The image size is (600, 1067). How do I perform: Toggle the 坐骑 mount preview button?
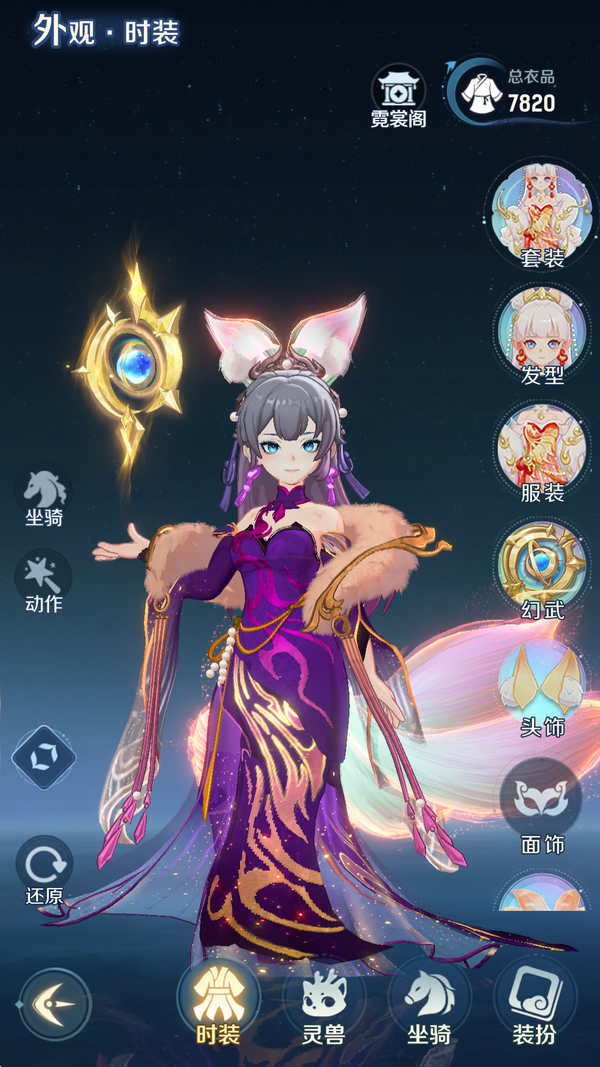[x=45, y=497]
